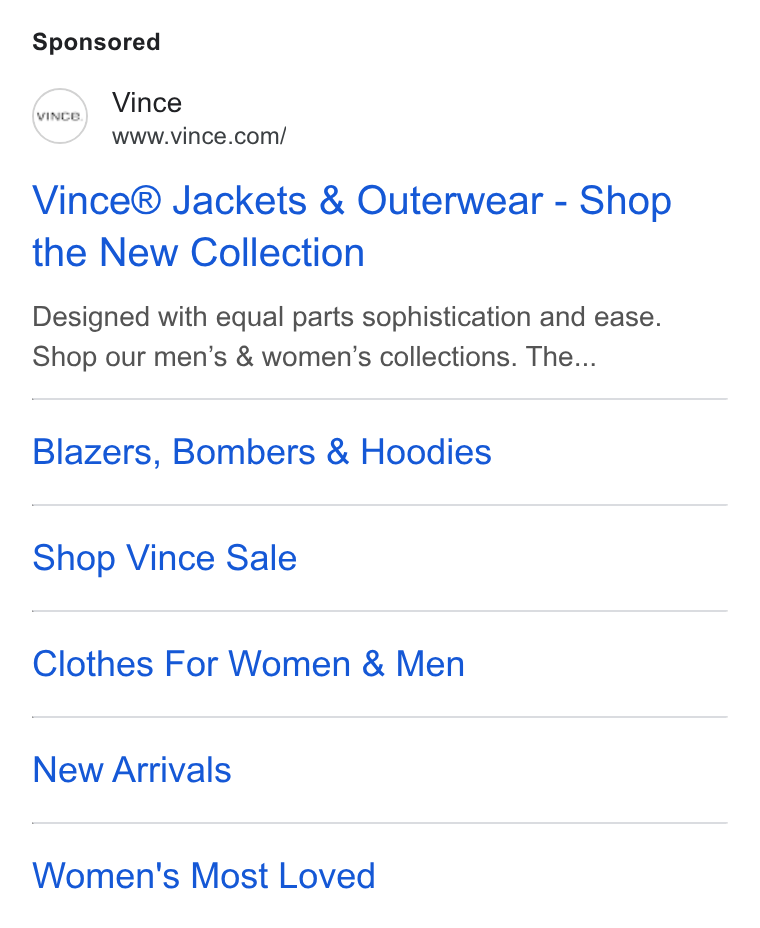Open the Vince Jackets & Outerwear ad headline
The width and height of the screenshot is (760, 928).
[352, 226]
